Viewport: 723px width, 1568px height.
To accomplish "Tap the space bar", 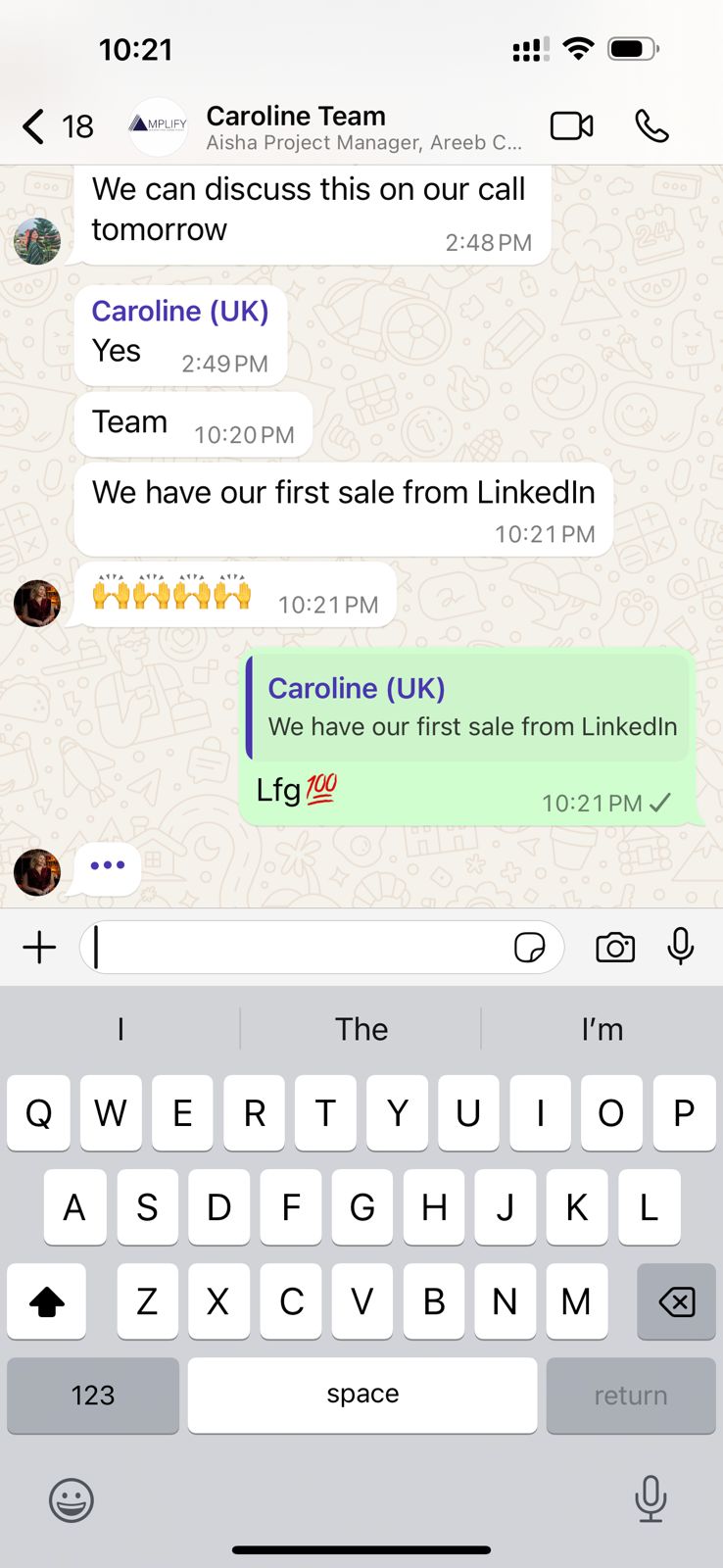I will 362,1395.
